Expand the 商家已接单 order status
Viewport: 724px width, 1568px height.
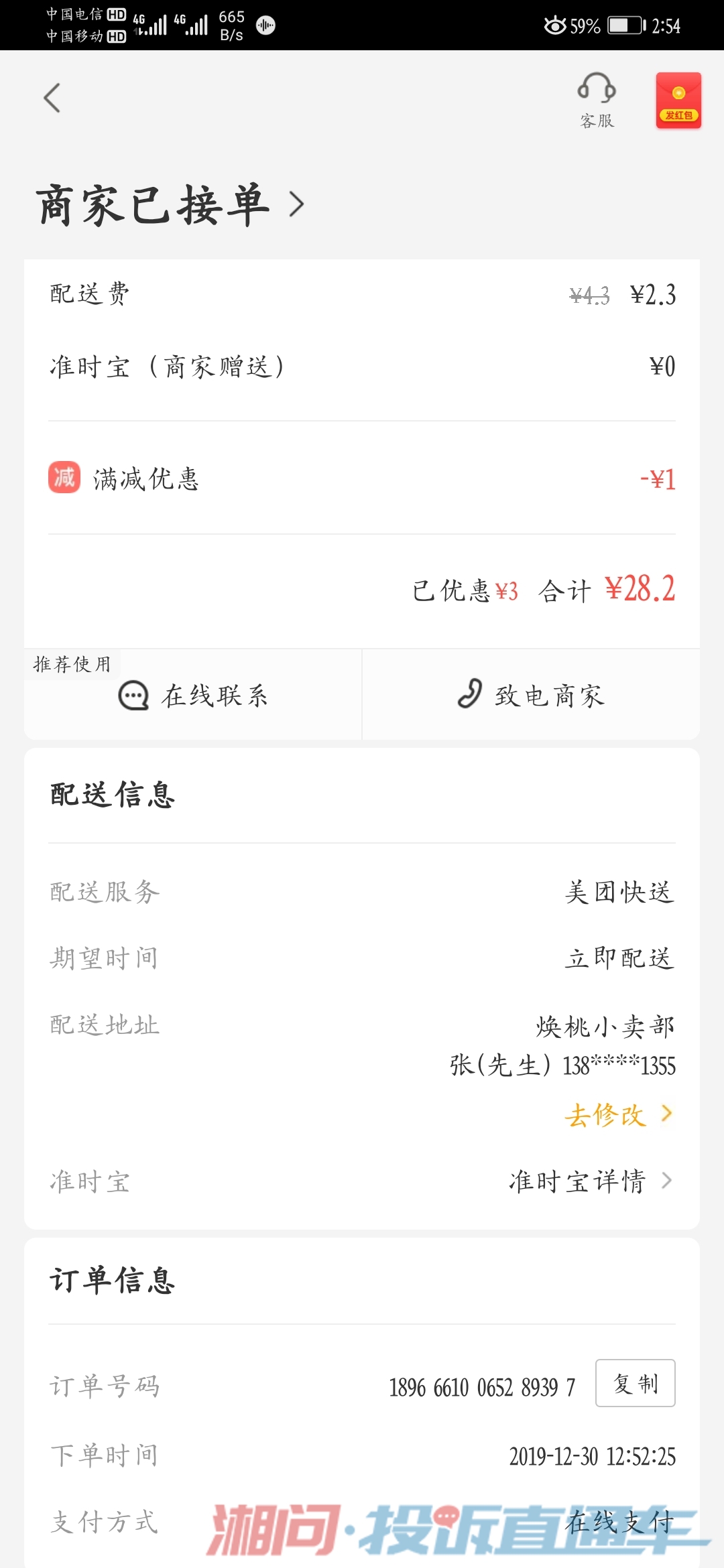pos(171,204)
